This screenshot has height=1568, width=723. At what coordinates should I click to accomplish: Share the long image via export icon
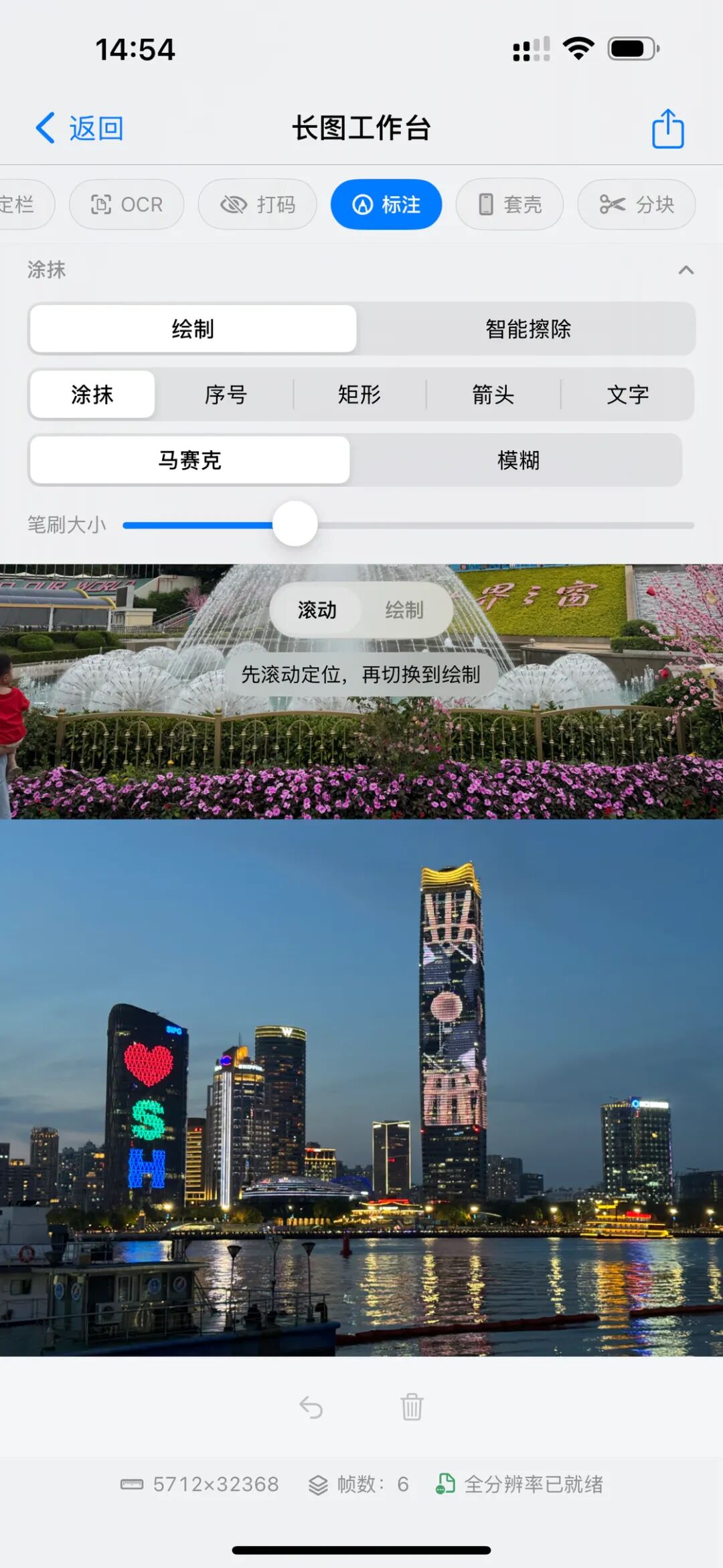667,128
